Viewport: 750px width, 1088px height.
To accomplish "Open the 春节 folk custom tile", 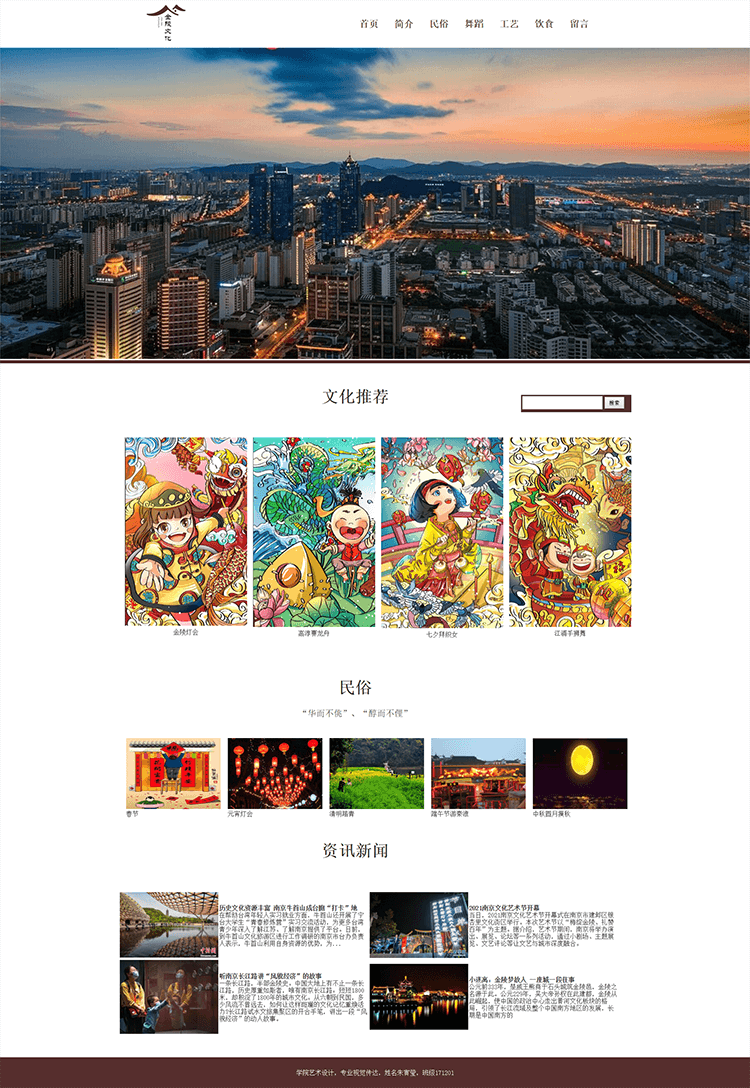I will point(173,773).
